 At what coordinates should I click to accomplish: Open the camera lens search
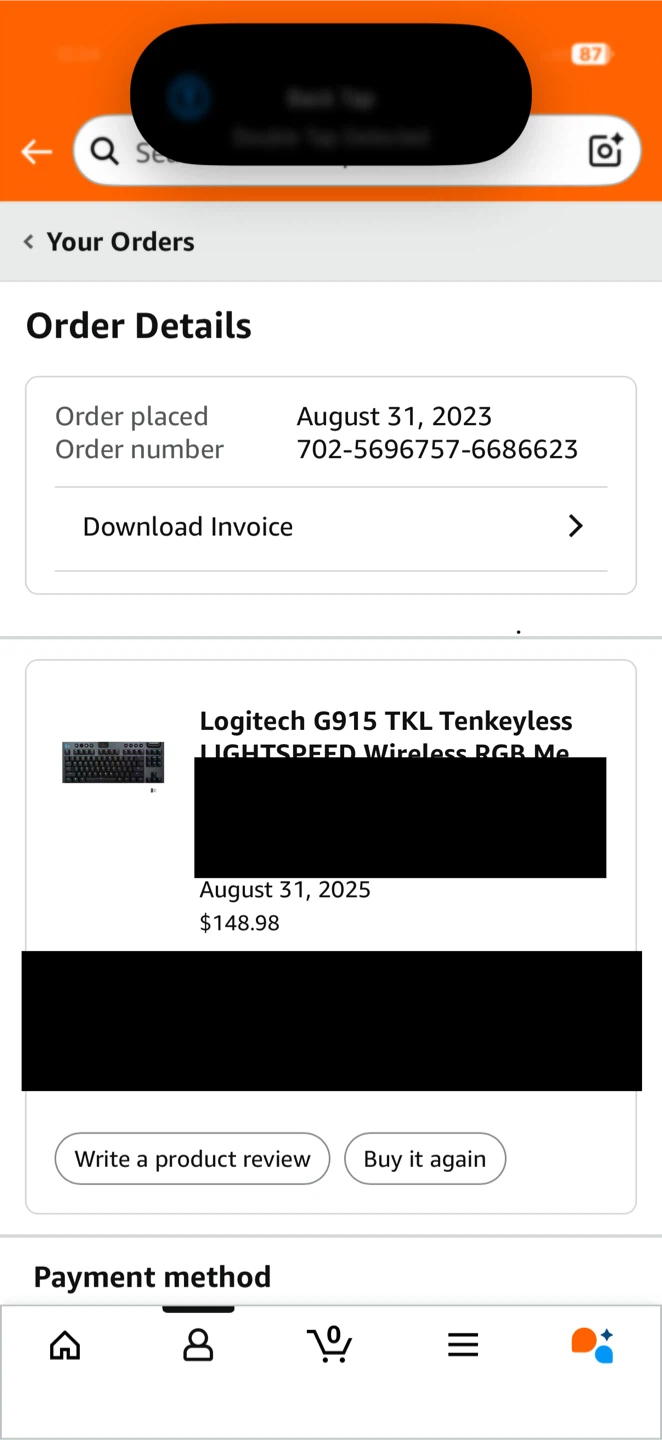tap(606, 151)
